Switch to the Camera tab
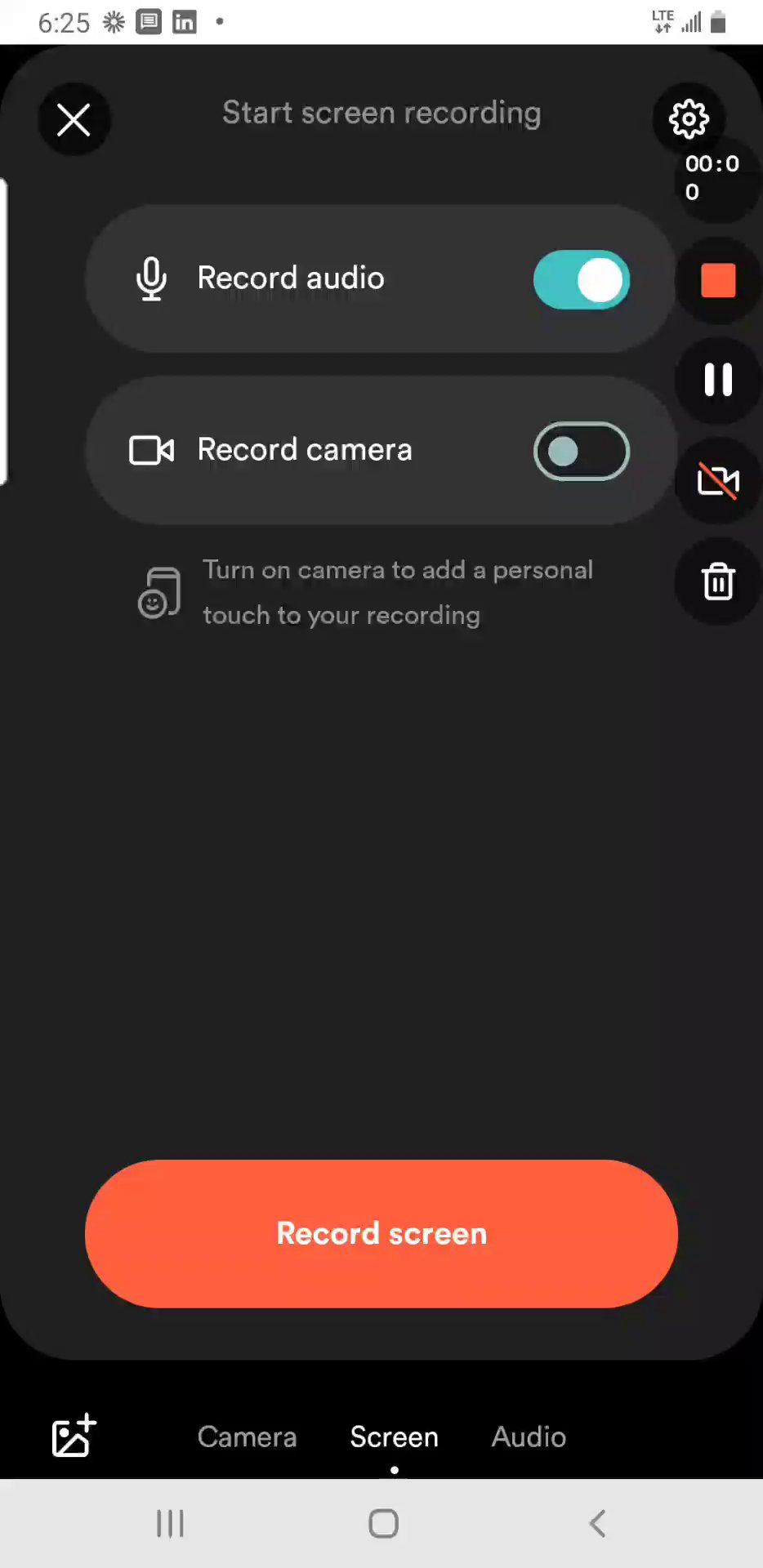Viewport: 763px width, 1568px height. click(247, 1437)
